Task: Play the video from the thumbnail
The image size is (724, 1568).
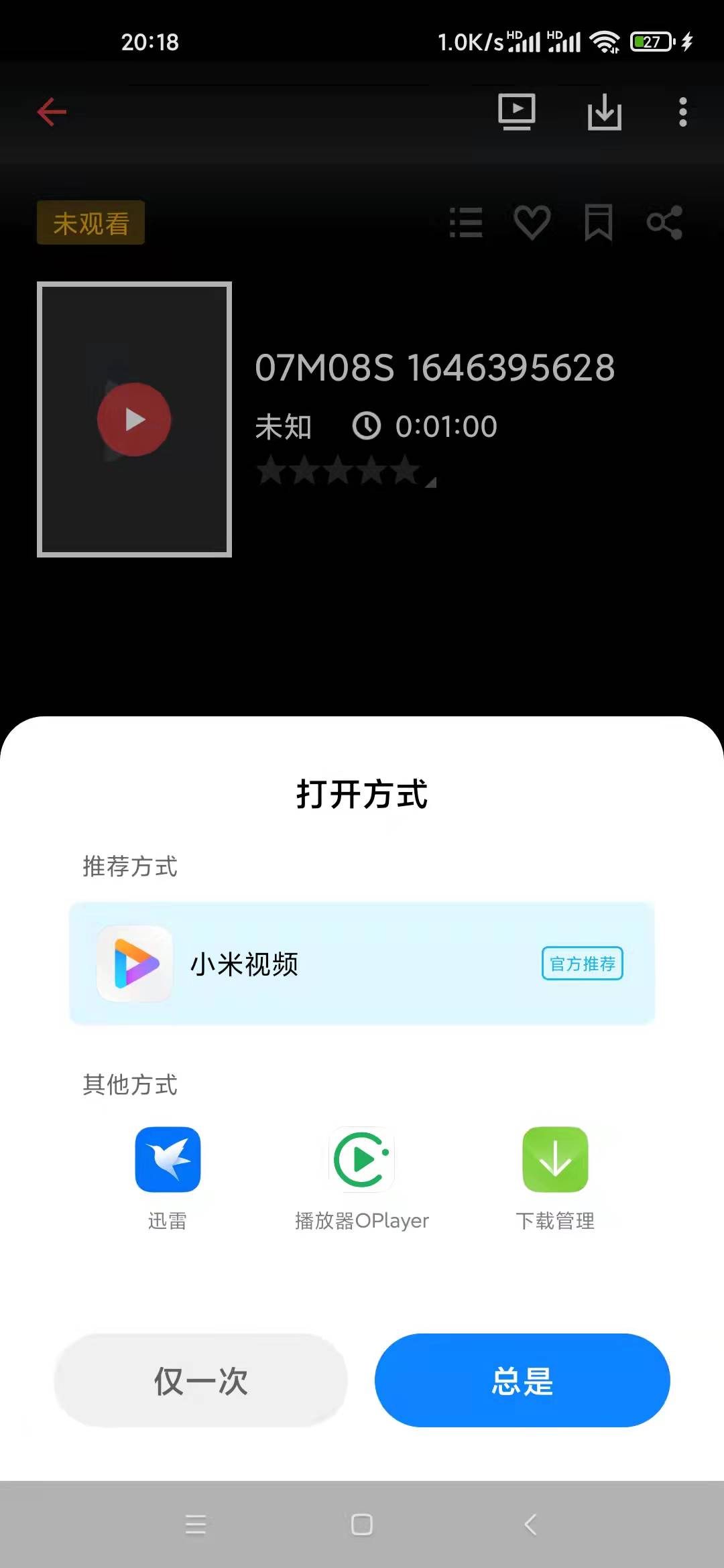Action: coord(134,419)
